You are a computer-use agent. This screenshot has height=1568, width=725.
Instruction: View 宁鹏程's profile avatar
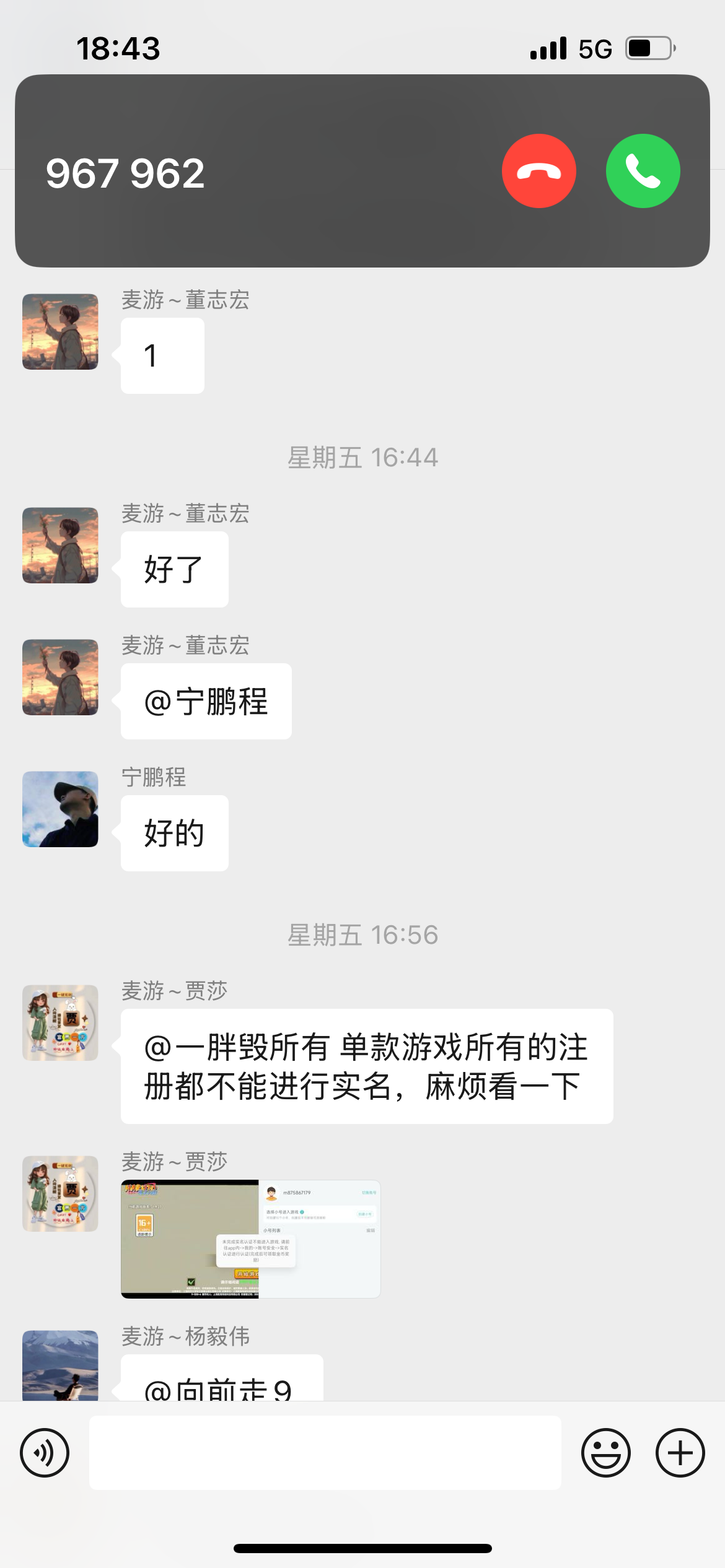coord(60,809)
